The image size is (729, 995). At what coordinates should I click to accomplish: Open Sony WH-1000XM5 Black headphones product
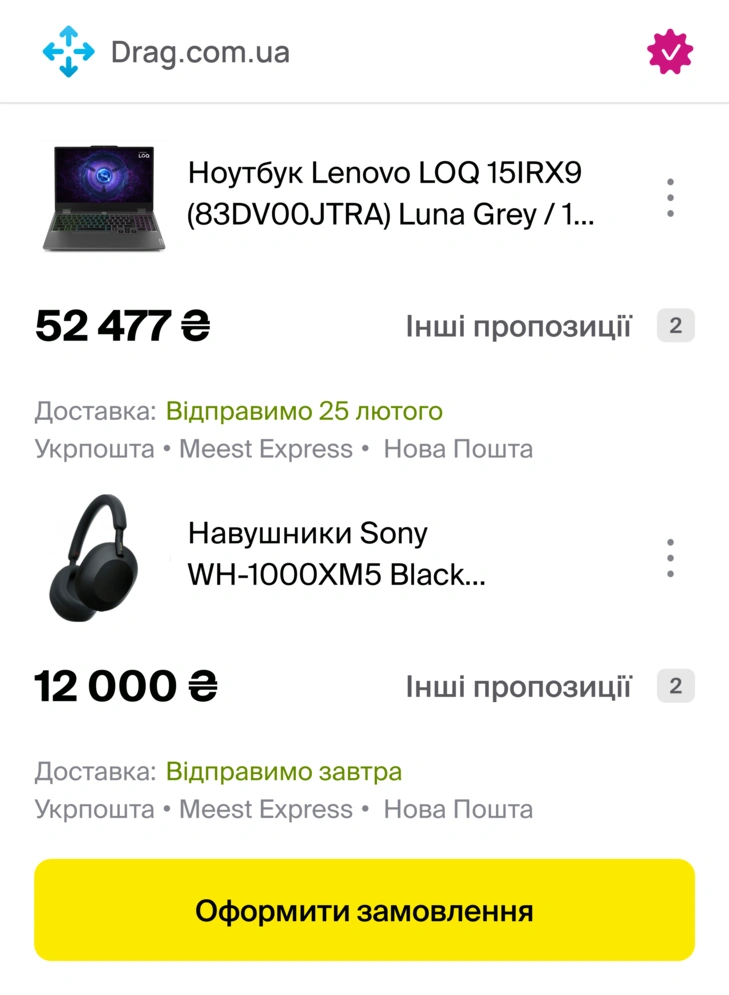(337, 554)
